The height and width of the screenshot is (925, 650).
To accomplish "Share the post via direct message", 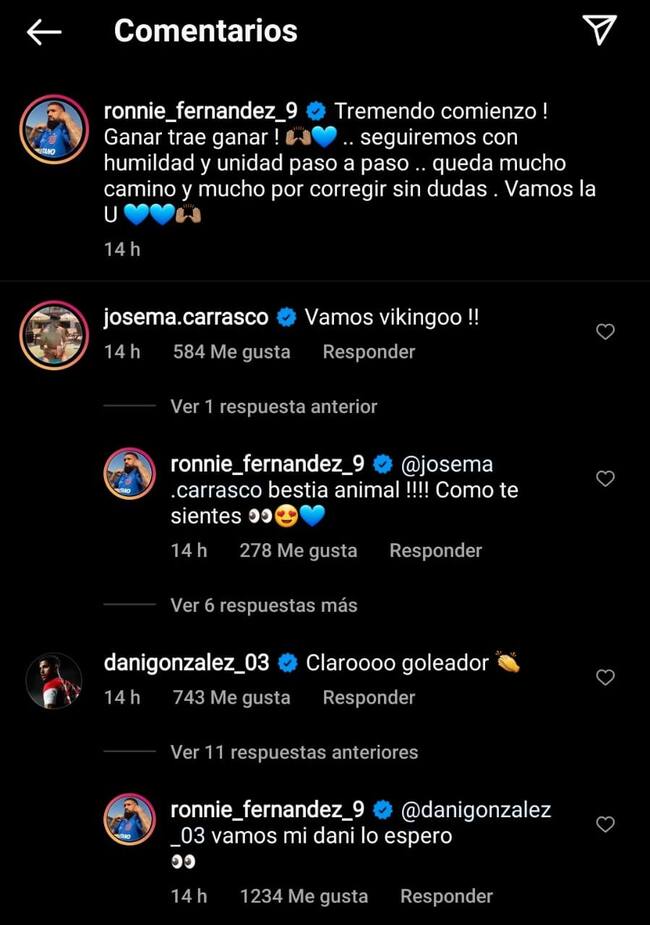I will pos(599,31).
